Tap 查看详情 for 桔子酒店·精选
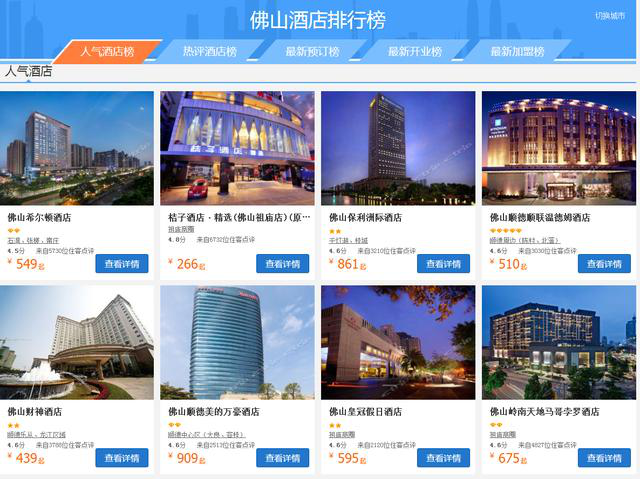The height and width of the screenshot is (479, 640). pos(282,264)
